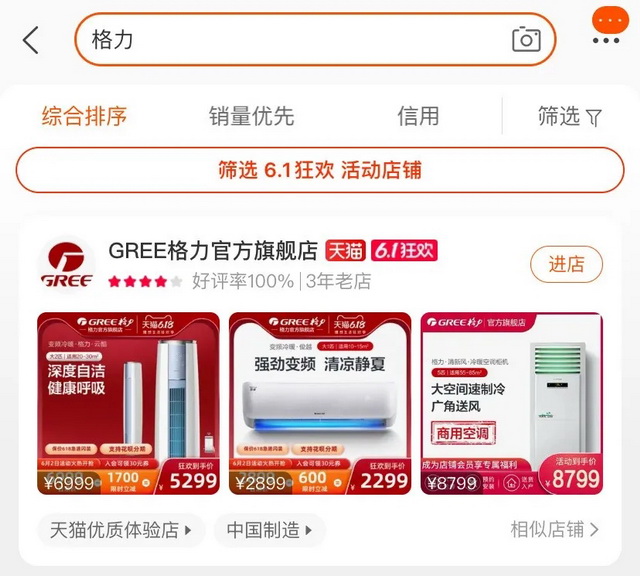Open camera image search
The image size is (640, 576).
[x=526, y=40]
